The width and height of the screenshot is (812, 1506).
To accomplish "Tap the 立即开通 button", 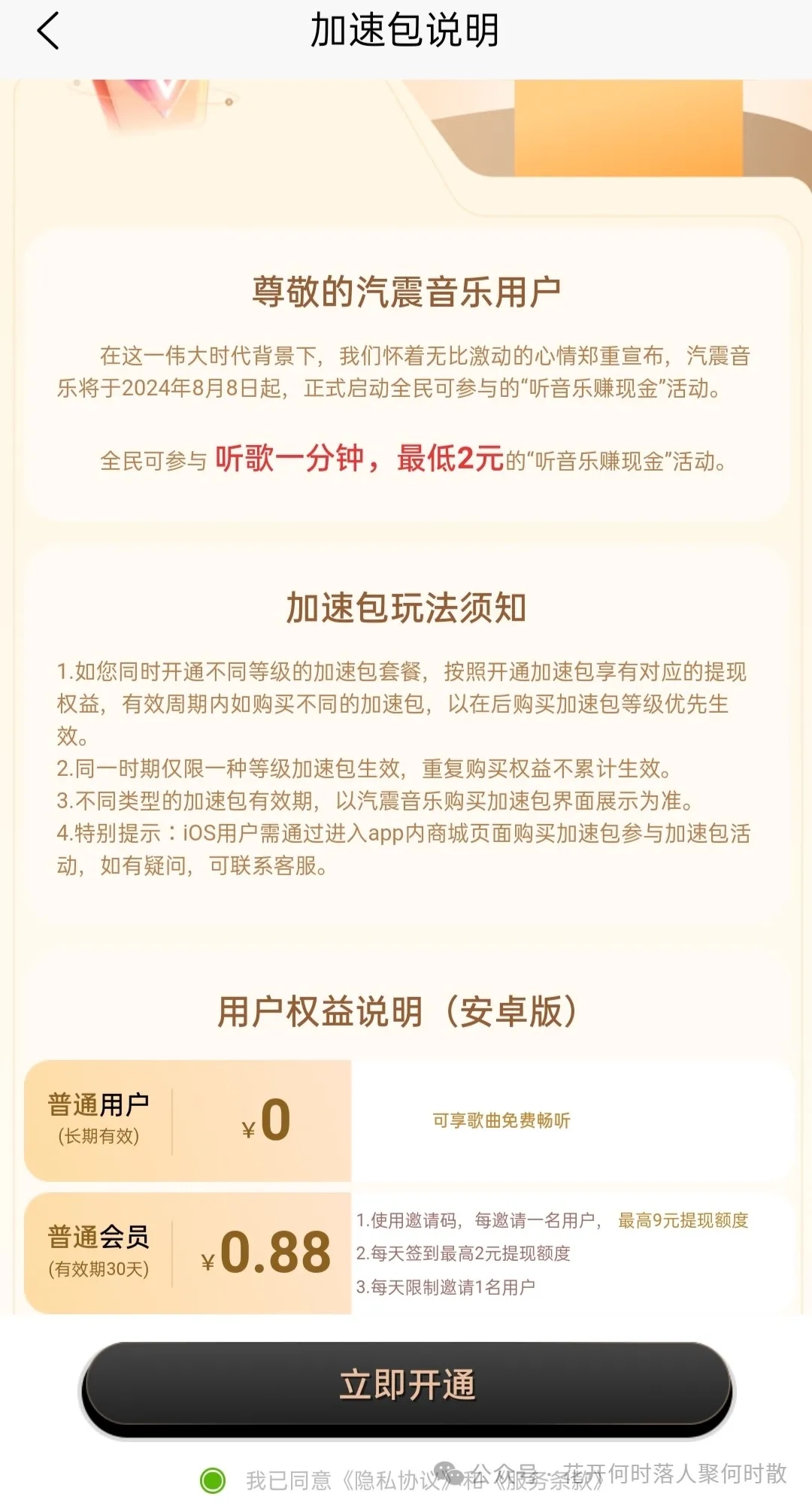I will [x=407, y=1385].
